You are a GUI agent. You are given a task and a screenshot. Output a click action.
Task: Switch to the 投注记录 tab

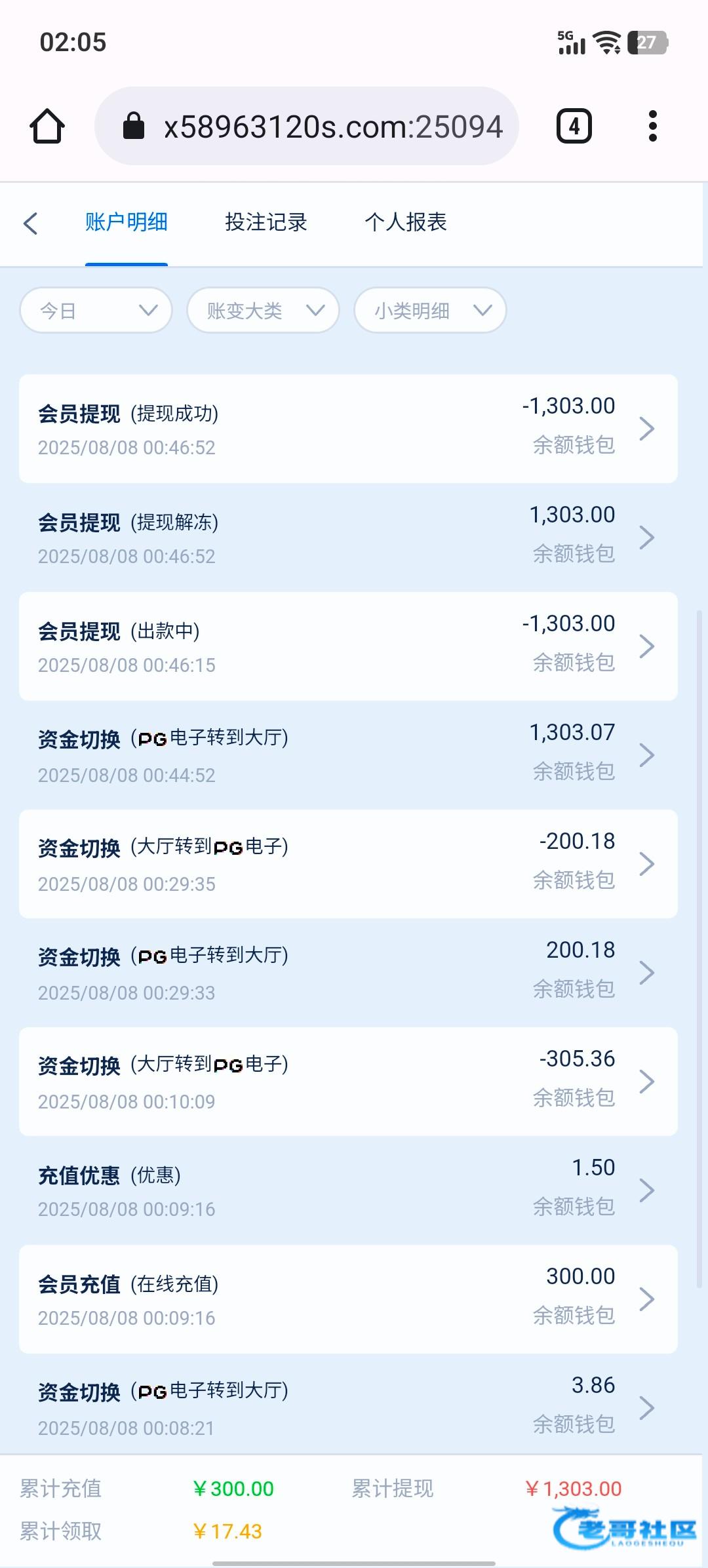(x=266, y=222)
